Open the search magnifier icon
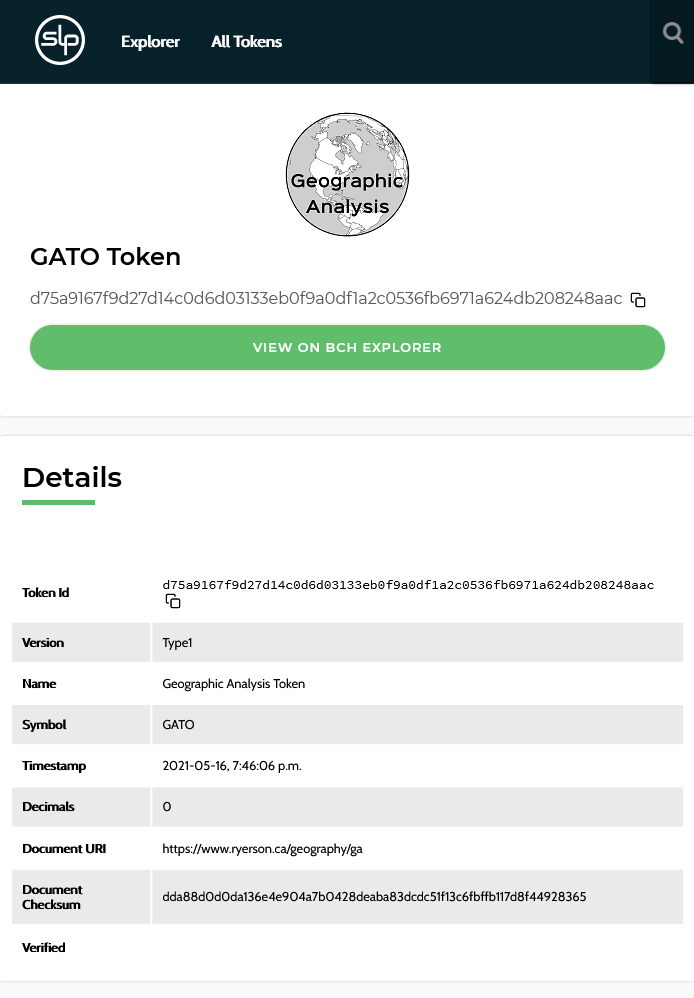This screenshot has height=998, width=694. point(673,33)
